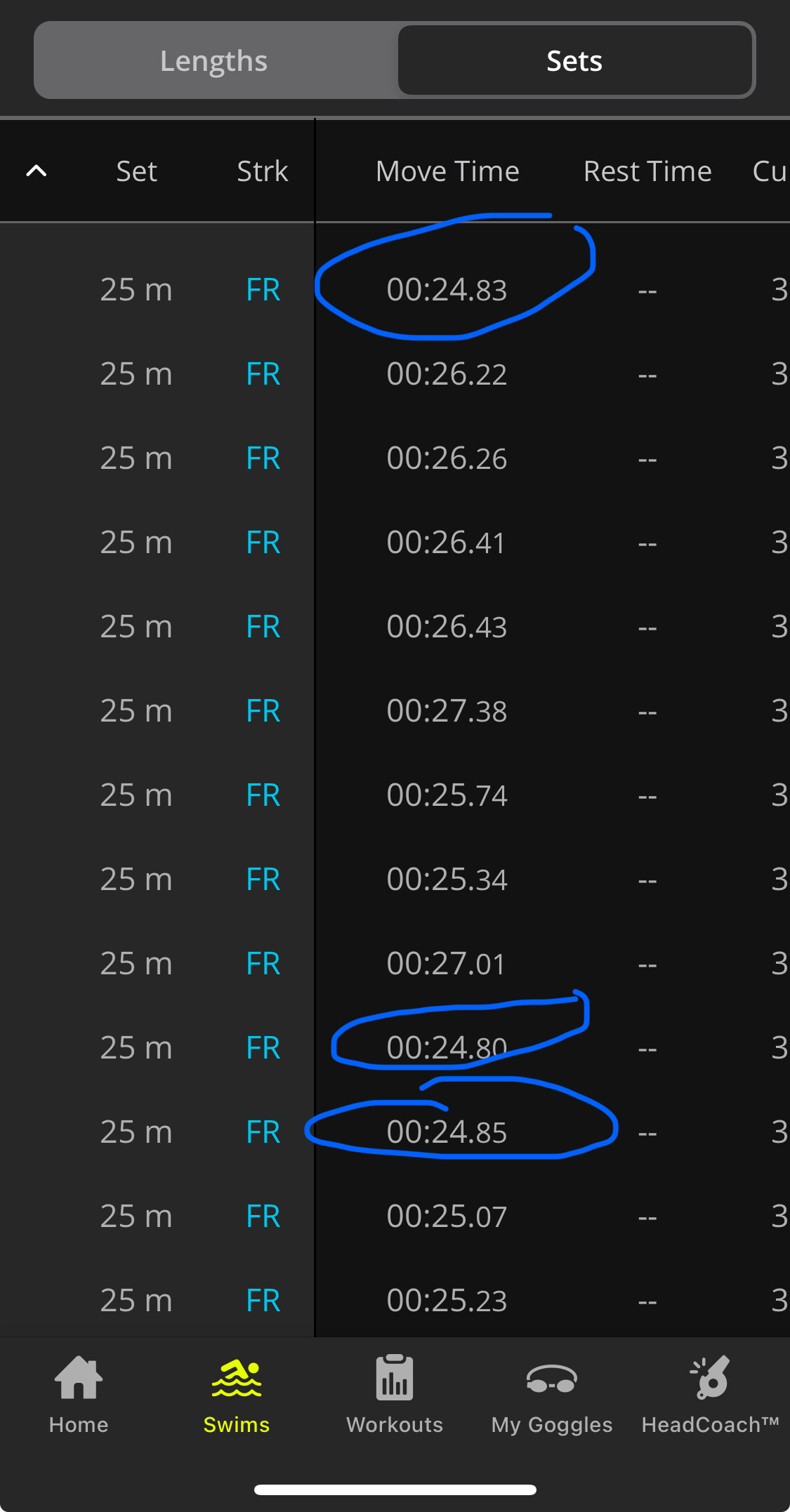Open My Goggles tab
The width and height of the screenshot is (790, 1512).
(x=552, y=1394)
